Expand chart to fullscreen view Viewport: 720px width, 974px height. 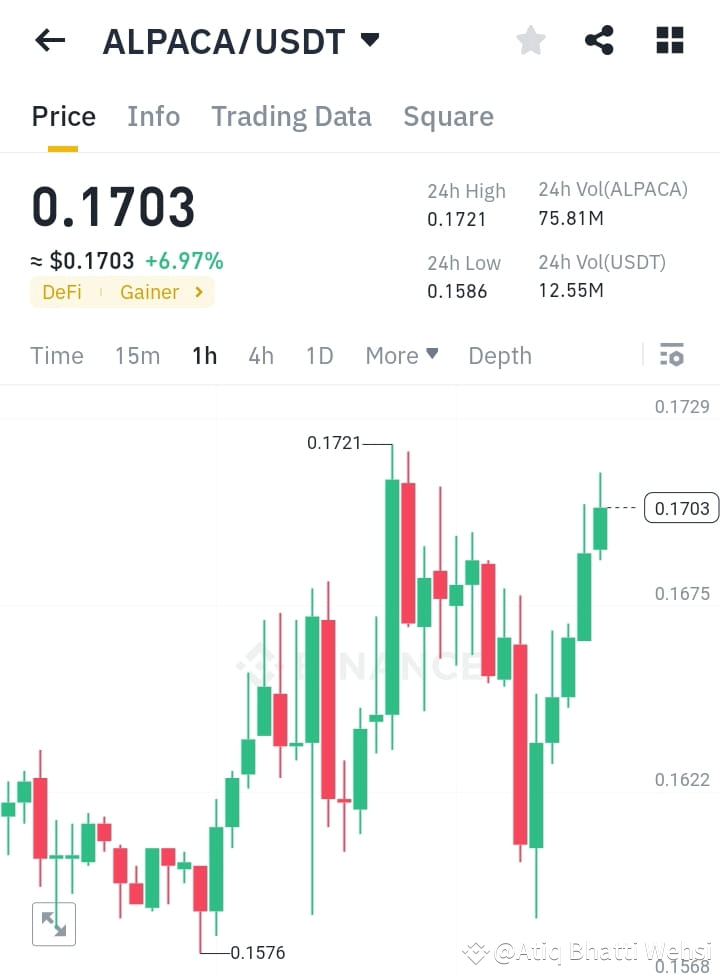[x=53, y=924]
